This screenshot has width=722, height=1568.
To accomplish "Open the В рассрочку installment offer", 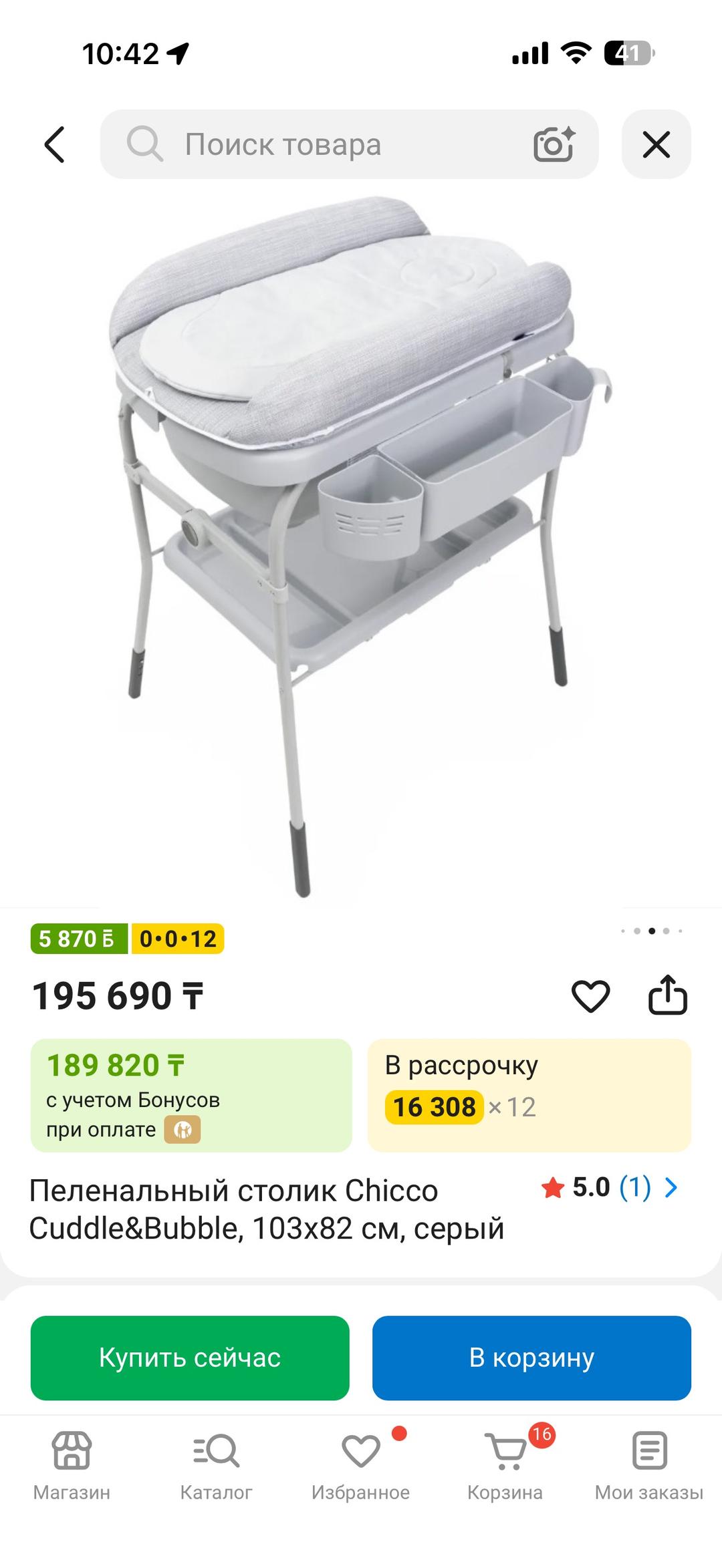I will coord(529,1095).
